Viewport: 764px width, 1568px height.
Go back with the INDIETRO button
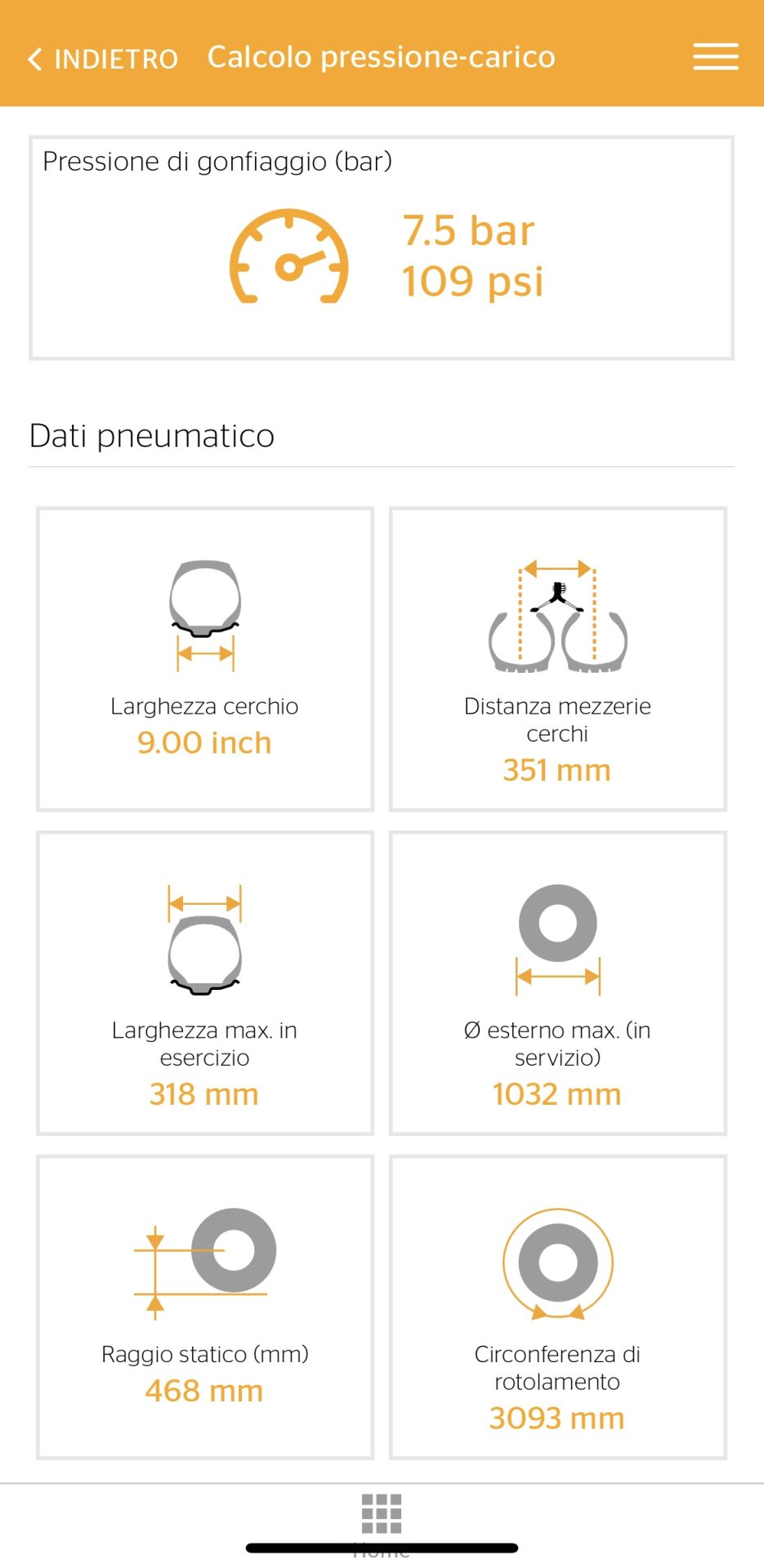coord(103,59)
